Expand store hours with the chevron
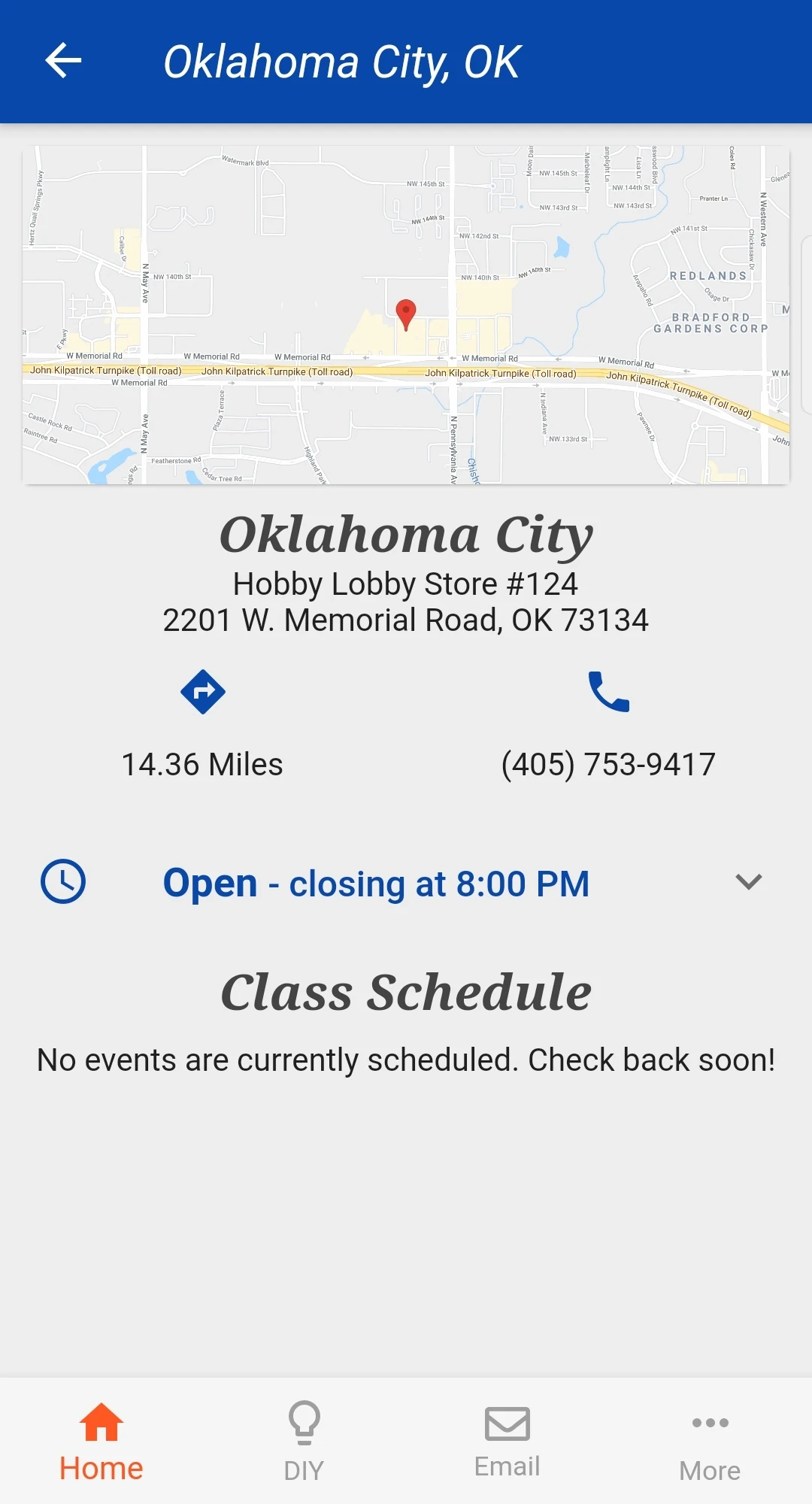This screenshot has height=1504, width=812. coord(749,882)
